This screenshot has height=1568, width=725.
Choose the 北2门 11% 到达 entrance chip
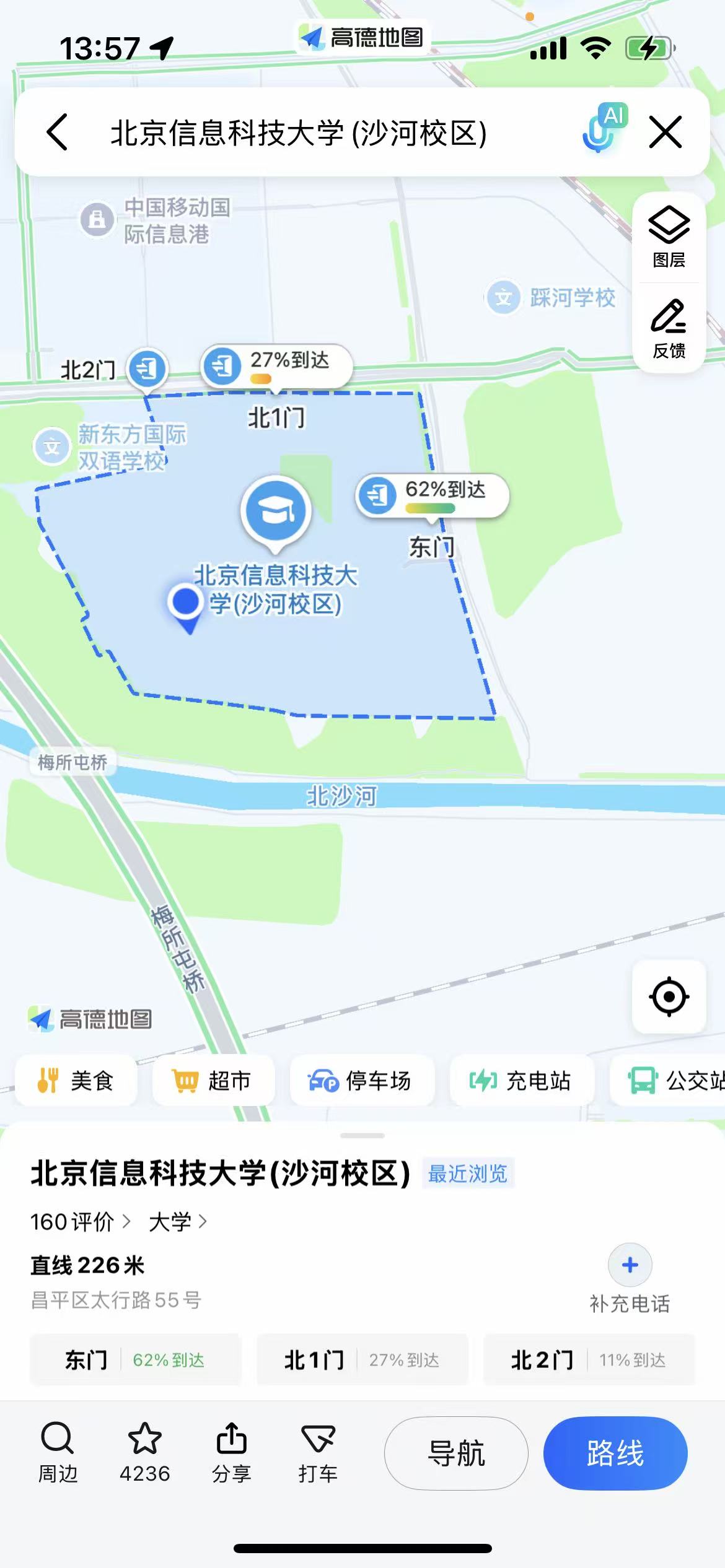pyautogui.click(x=589, y=1360)
